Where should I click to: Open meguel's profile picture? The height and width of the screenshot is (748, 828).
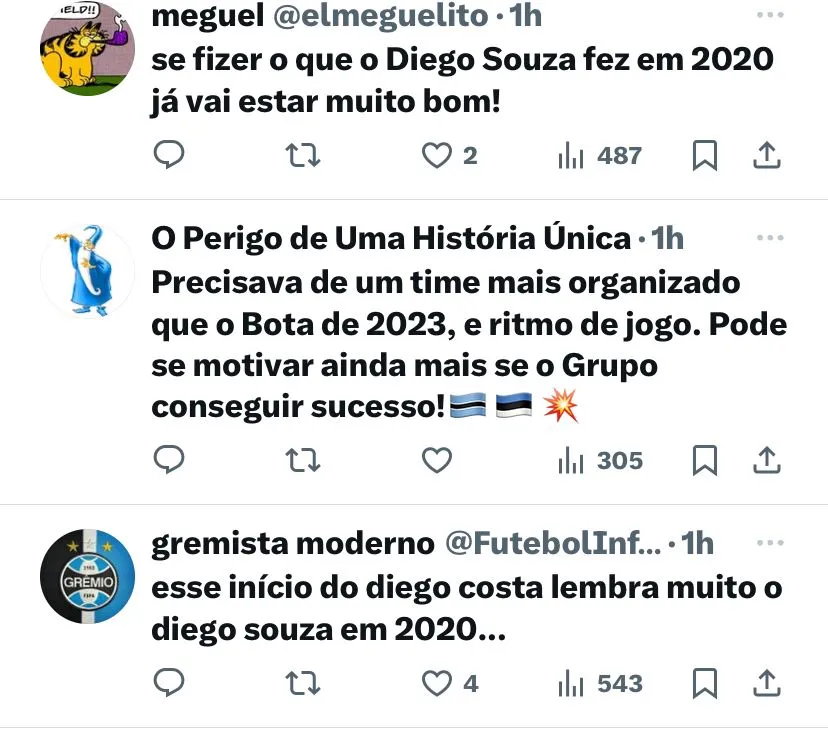[x=87, y=49]
